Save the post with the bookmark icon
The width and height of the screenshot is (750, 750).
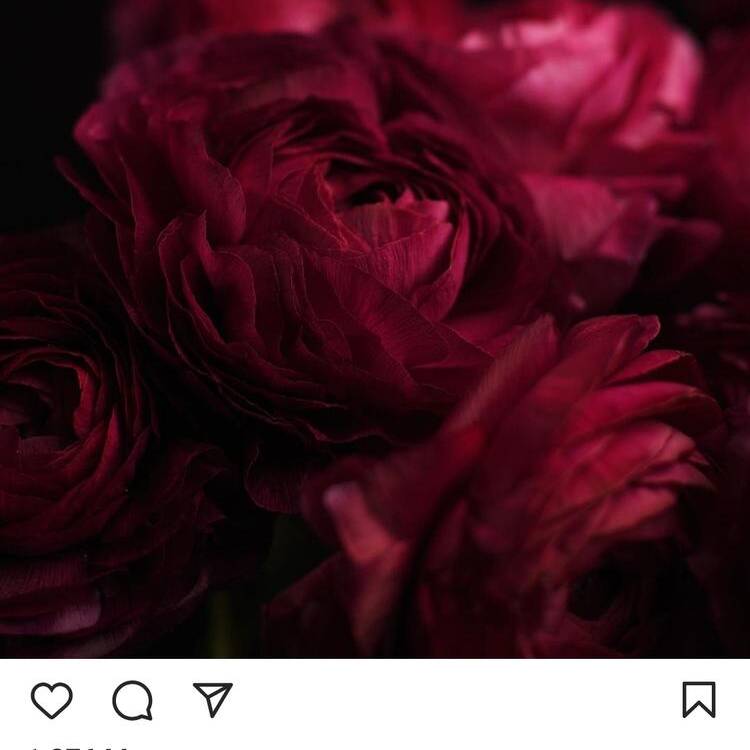point(699,700)
